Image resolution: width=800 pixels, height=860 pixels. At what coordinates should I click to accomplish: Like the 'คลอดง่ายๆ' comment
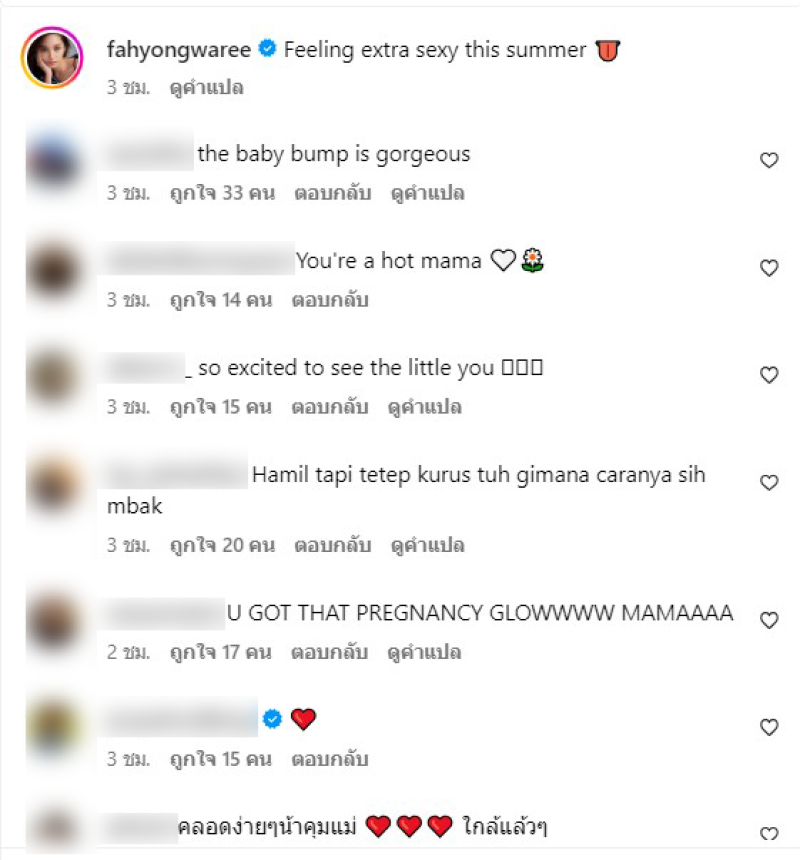point(769,834)
